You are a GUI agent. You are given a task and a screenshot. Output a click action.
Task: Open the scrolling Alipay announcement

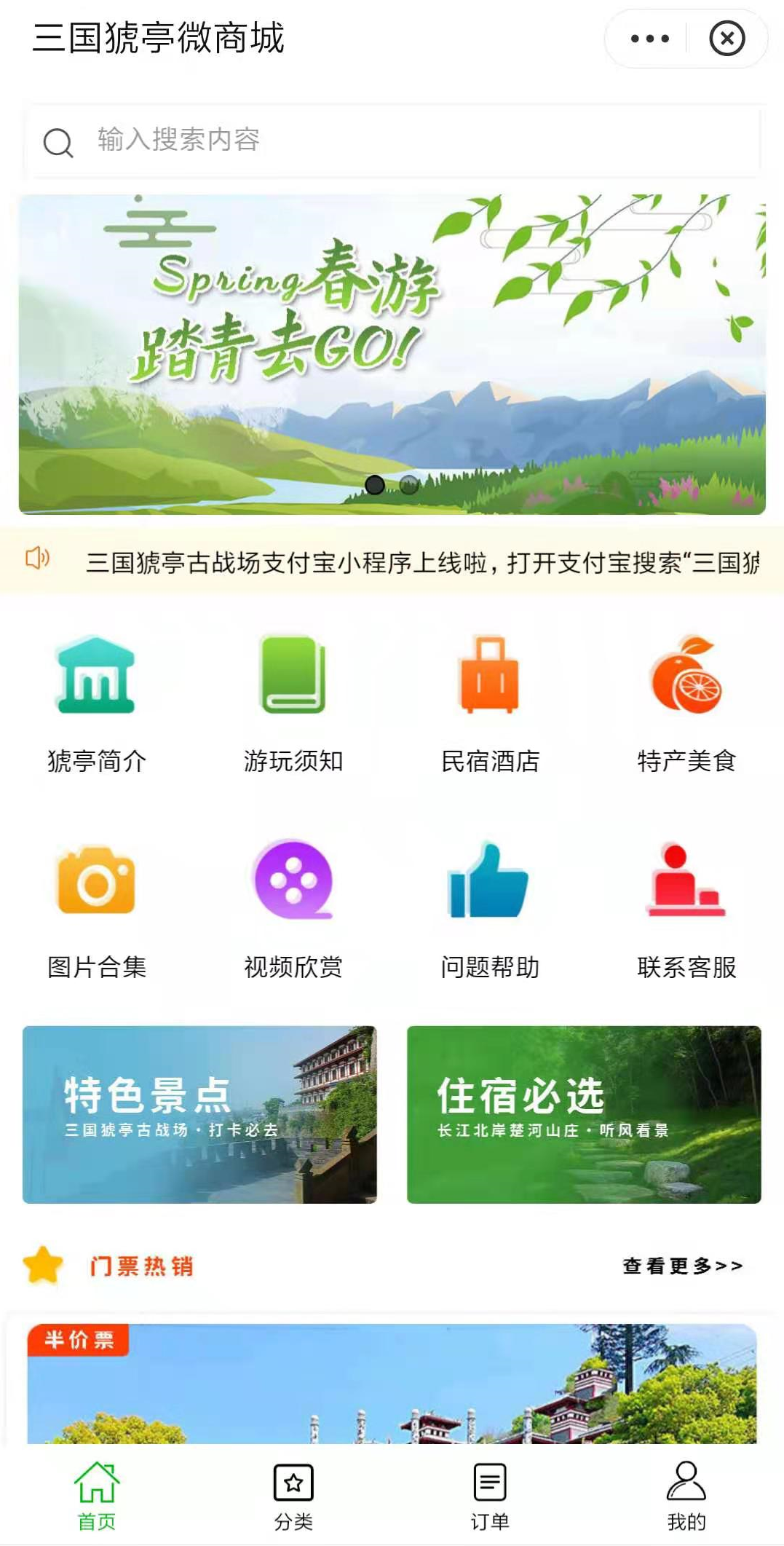click(x=421, y=562)
